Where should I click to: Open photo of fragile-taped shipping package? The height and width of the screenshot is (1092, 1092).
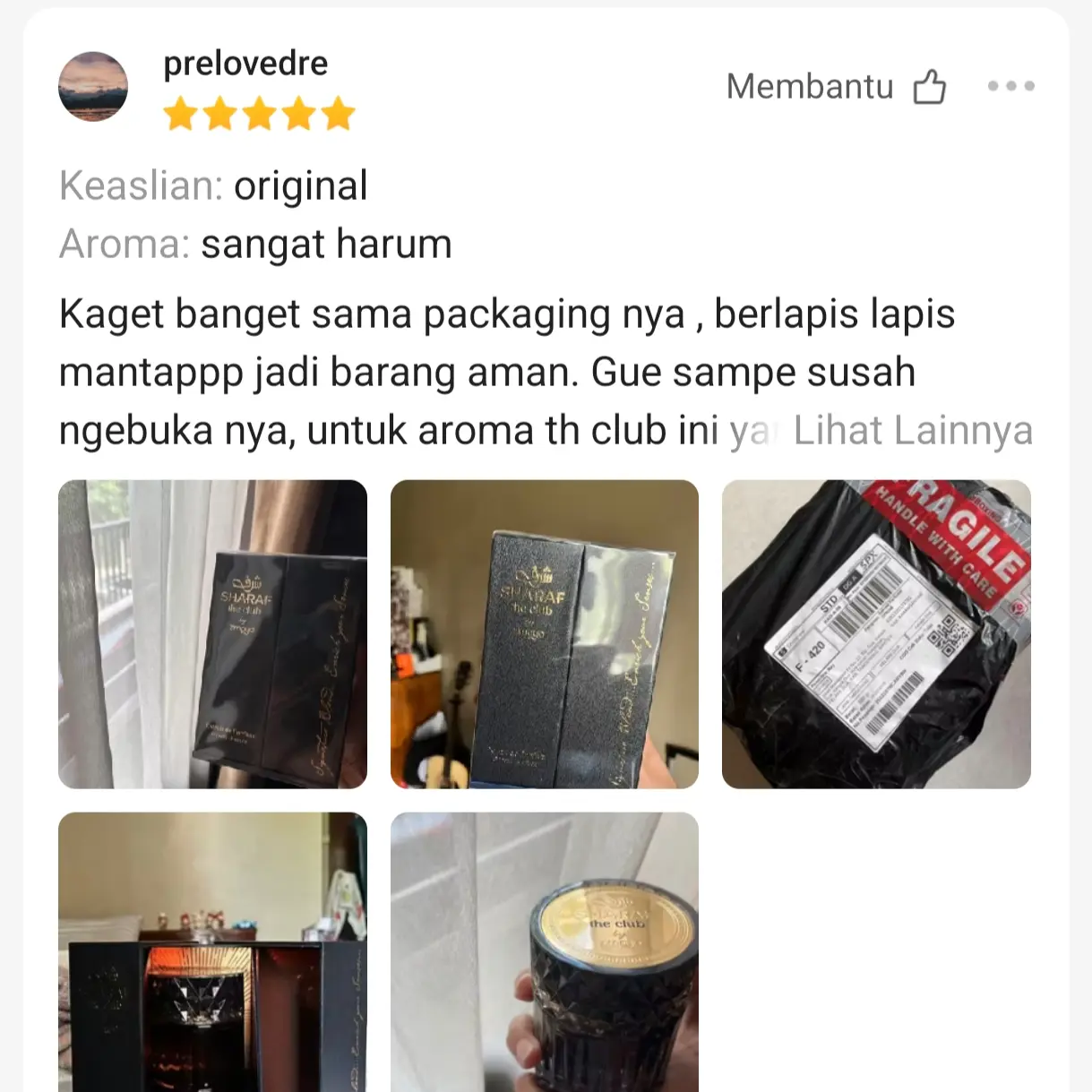pos(876,634)
